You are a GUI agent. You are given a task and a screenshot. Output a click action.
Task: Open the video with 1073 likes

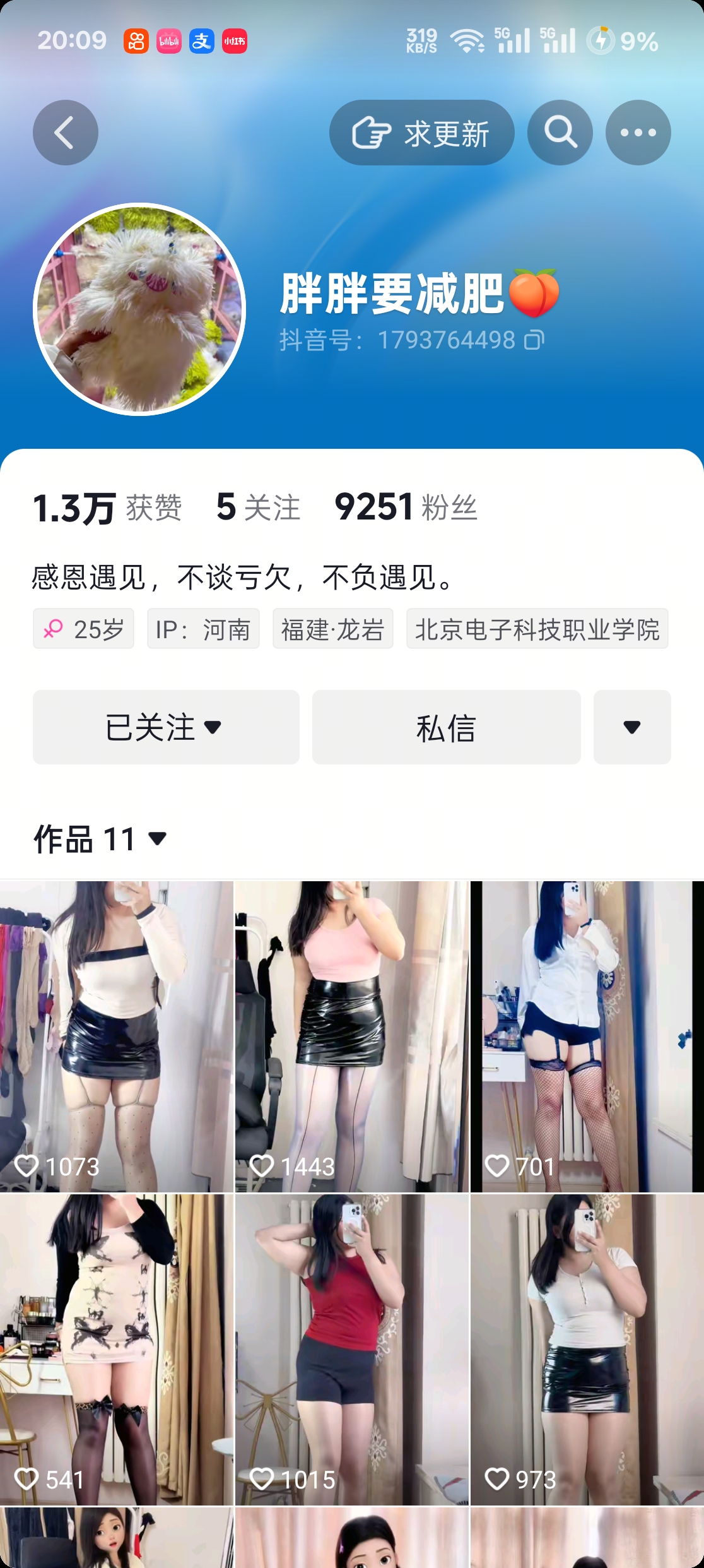click(x=117, y=1035)
